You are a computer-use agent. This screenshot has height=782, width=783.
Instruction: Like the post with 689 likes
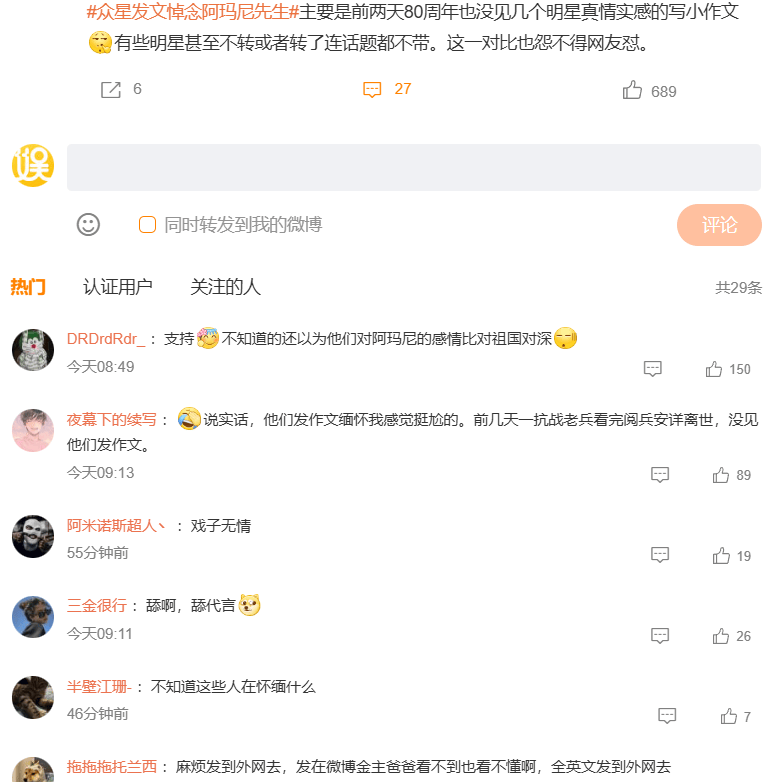tap(632, 91)
